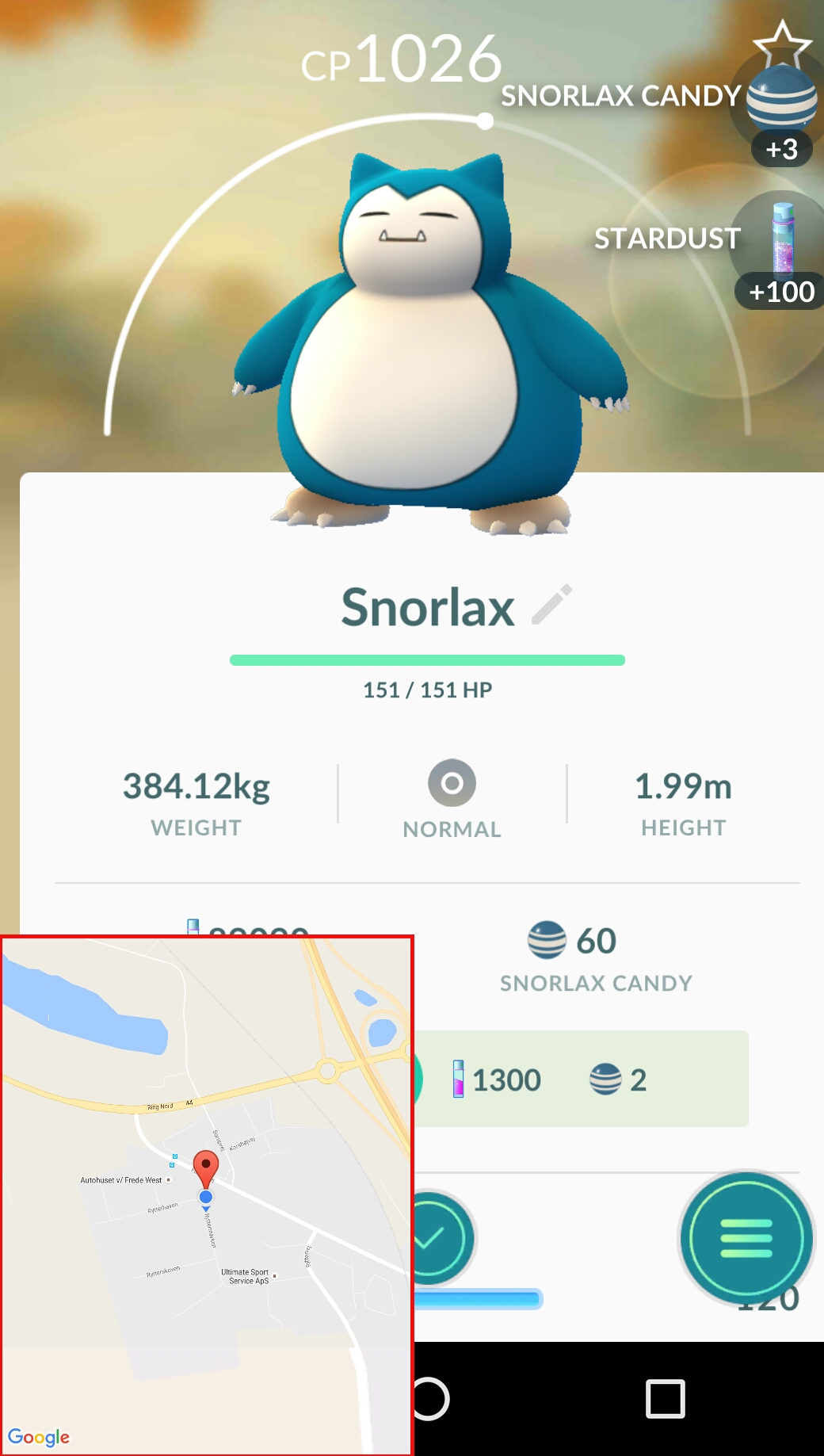Open the overlaid Google map thumbnail
This screenshot has height=1456, width=824.
[207, 1195]
